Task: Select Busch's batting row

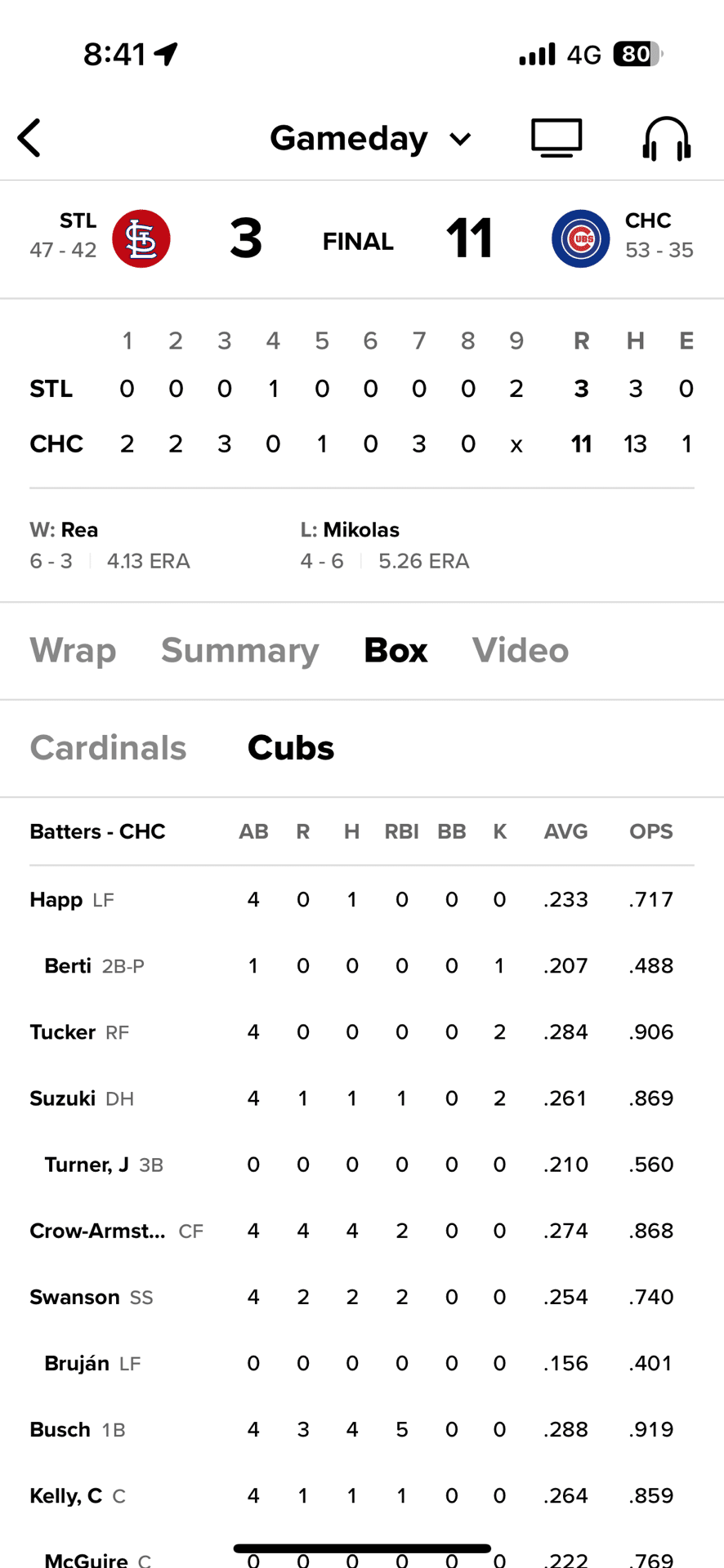Action: (60, 1429)
